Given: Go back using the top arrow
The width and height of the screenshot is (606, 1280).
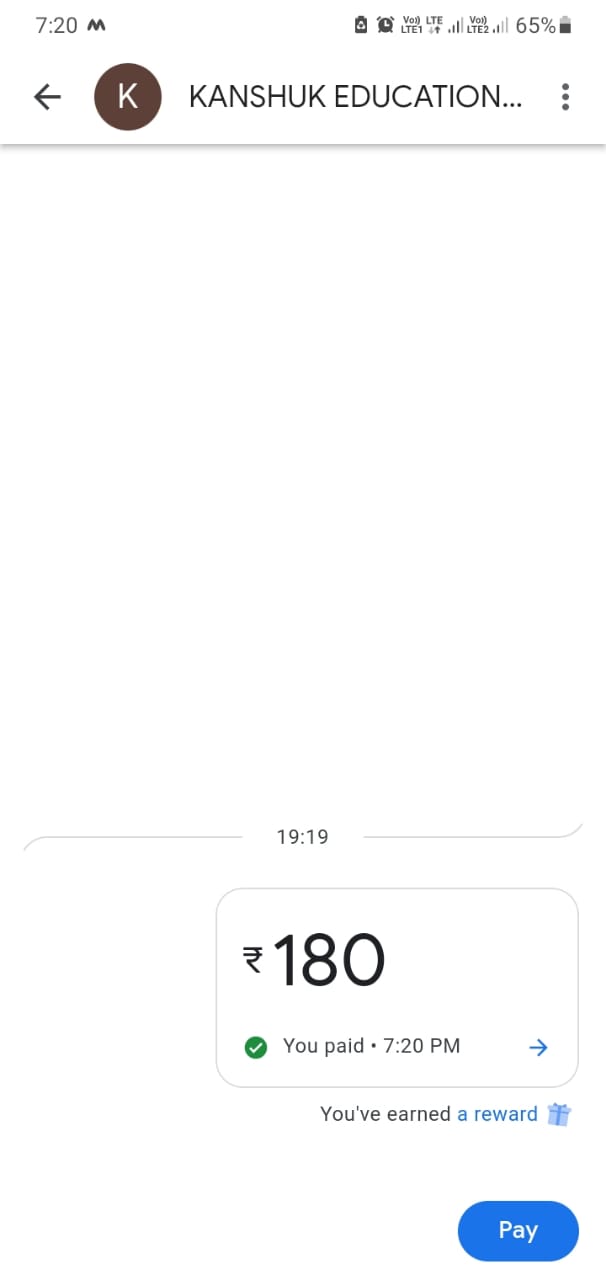Looking at the screenshot, I should 47,97.
